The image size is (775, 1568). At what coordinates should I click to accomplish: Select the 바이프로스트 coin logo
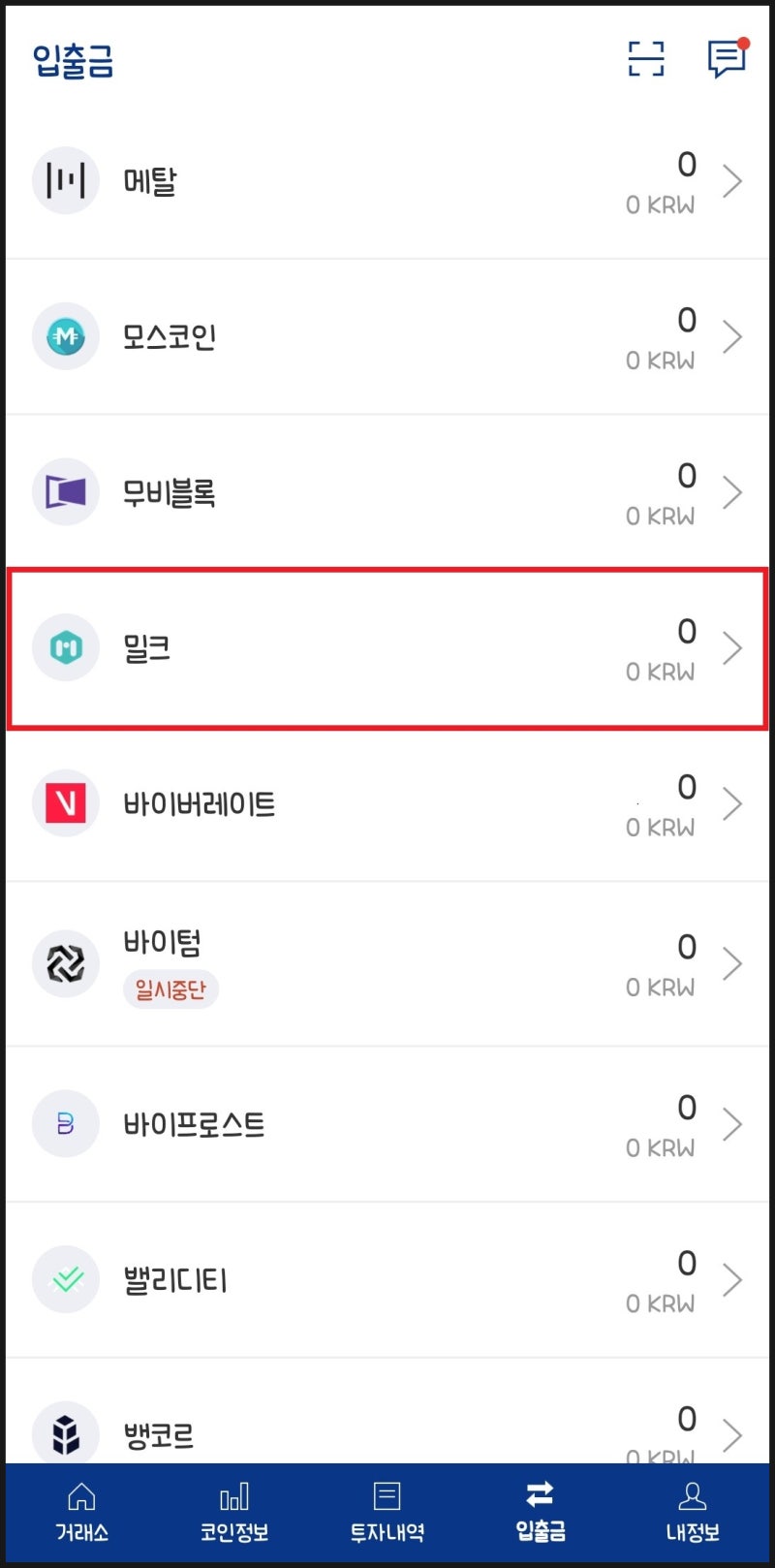pos(66,1123)
